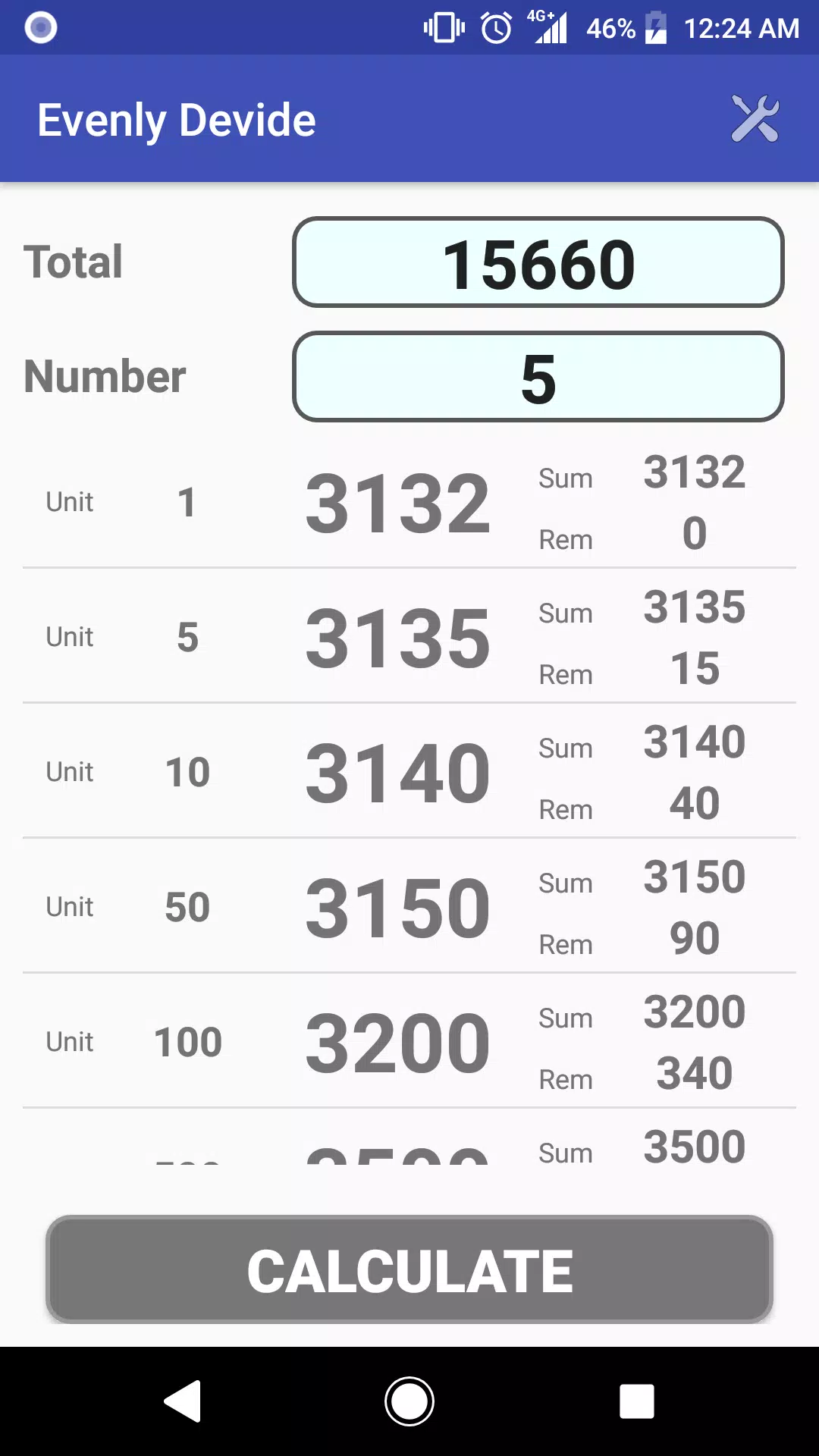Screen dimensions: 819x1456
Task: Return to the home screen
Action: pyautogui.click(x=409, y=1401)
